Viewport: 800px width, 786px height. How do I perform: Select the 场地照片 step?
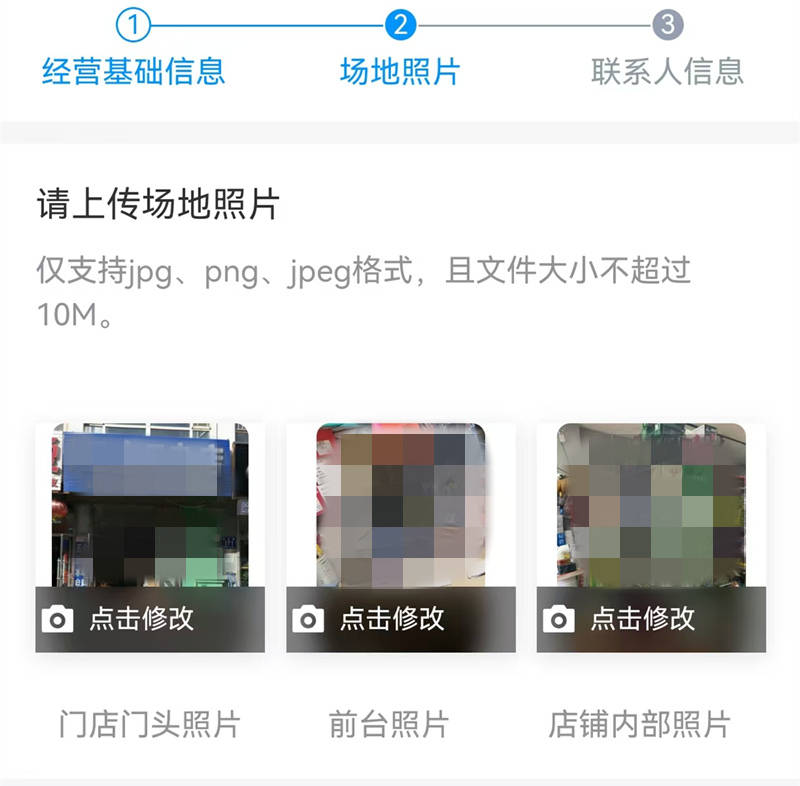pyautogui.click(x=400, y=70)
